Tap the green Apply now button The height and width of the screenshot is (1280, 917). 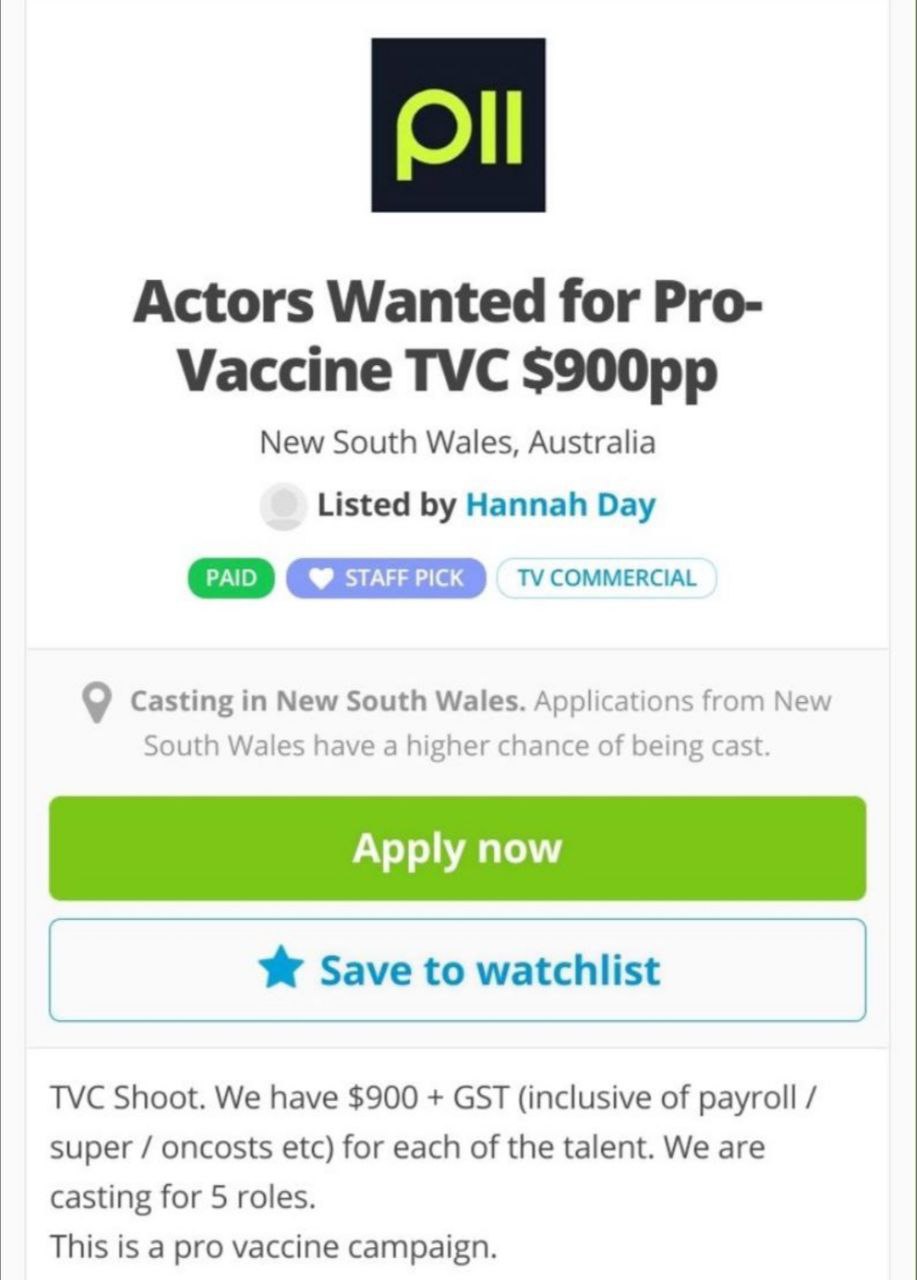tap(457, 848)
